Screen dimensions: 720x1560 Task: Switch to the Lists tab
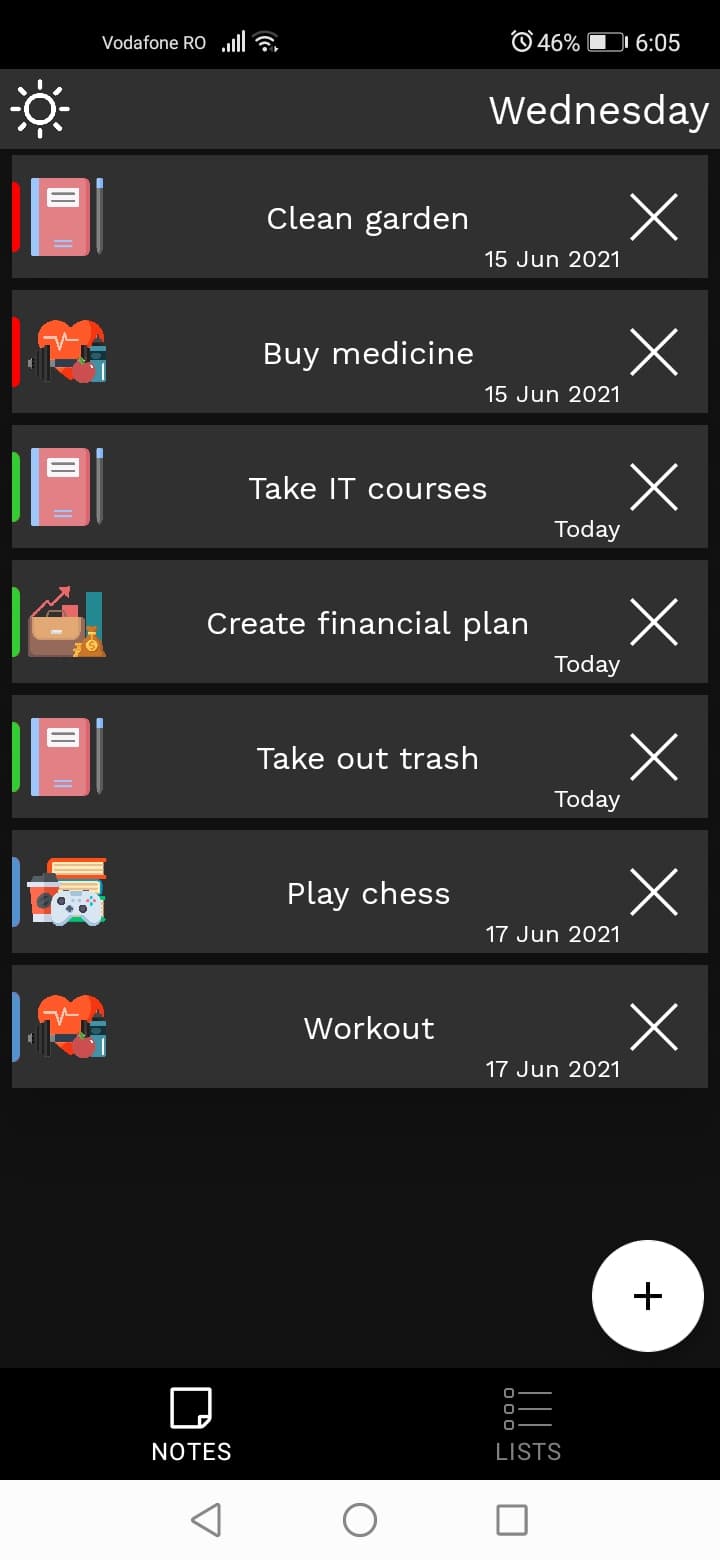click(528, 1424)
